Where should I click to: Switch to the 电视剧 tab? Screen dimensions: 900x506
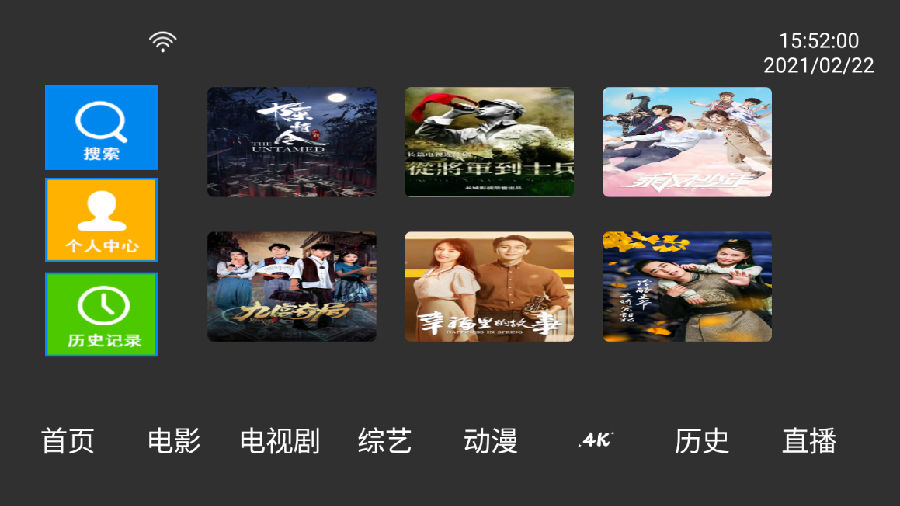coord(279,441)
